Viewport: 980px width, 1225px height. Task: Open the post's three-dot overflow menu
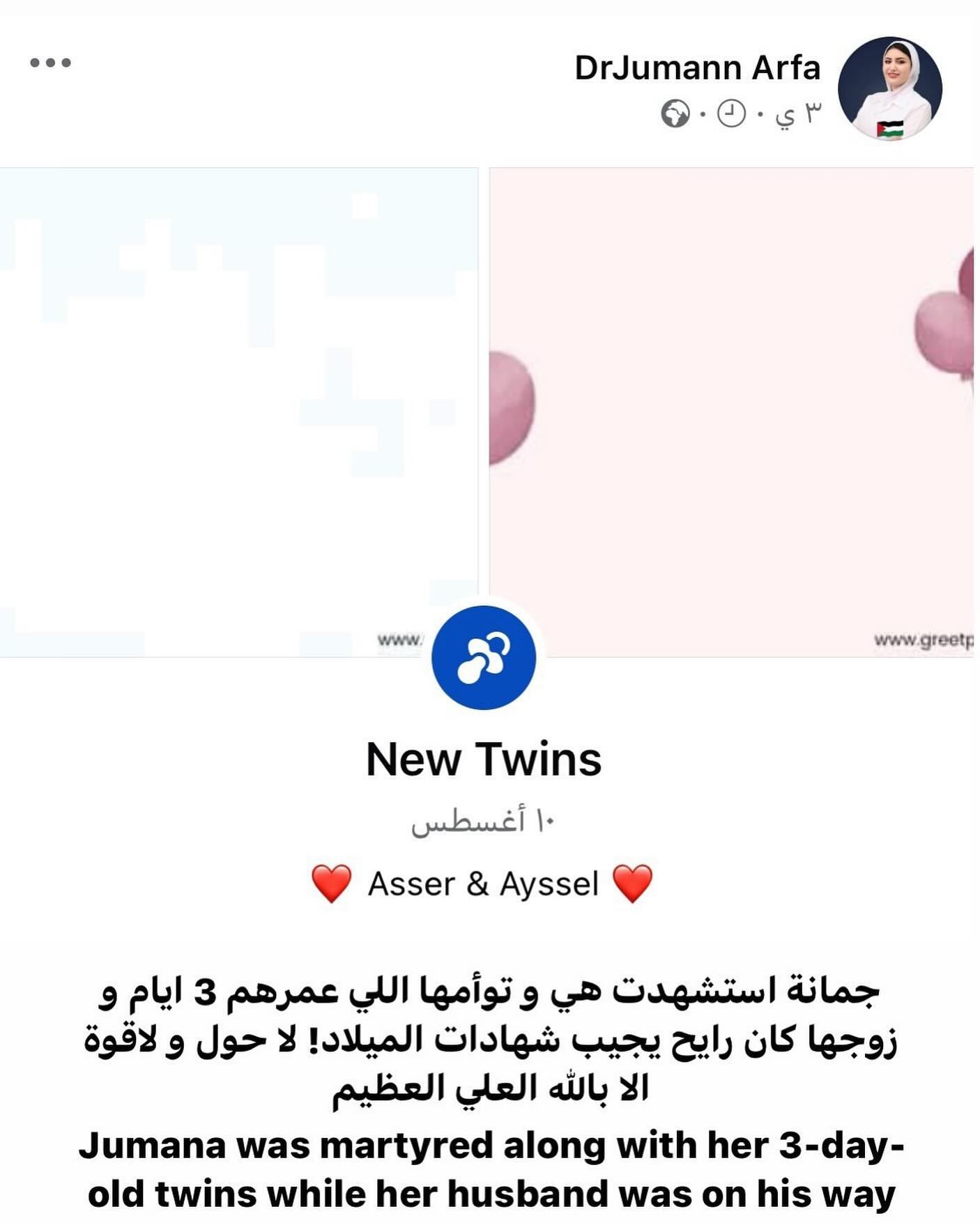pos(50,63)
